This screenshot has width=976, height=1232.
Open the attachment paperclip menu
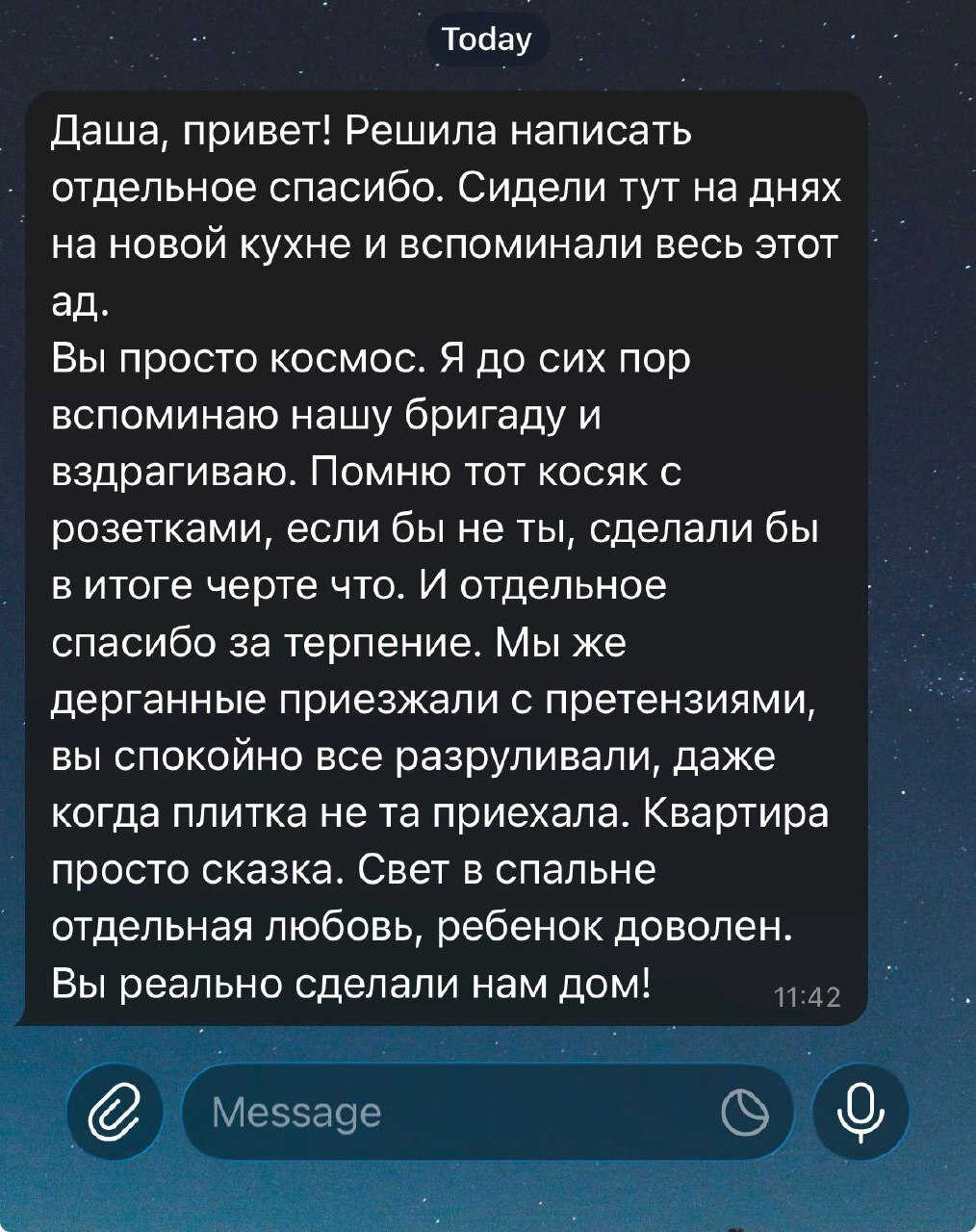tap(114, 1113)
